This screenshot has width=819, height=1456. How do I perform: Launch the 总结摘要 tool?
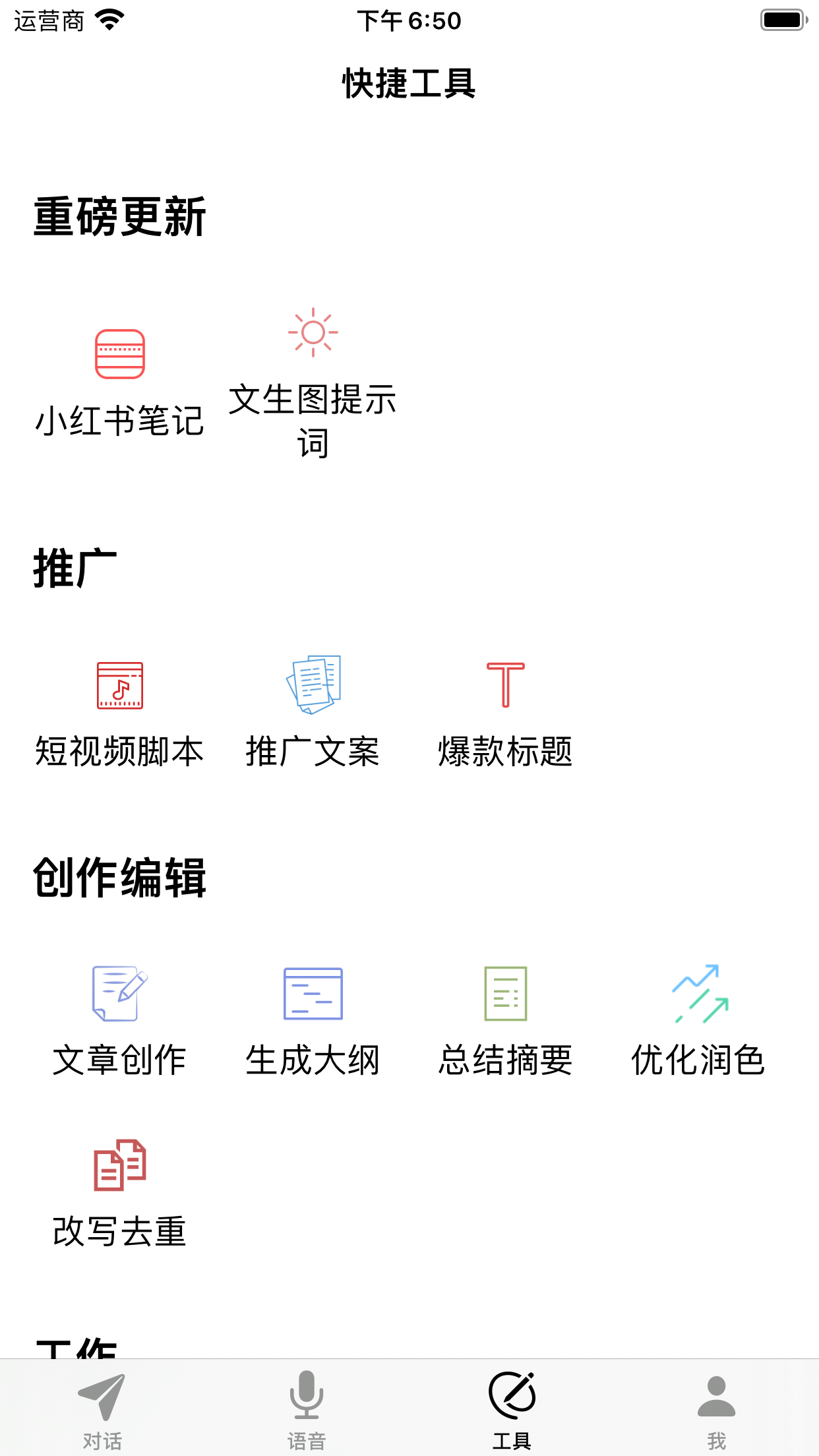504,994
